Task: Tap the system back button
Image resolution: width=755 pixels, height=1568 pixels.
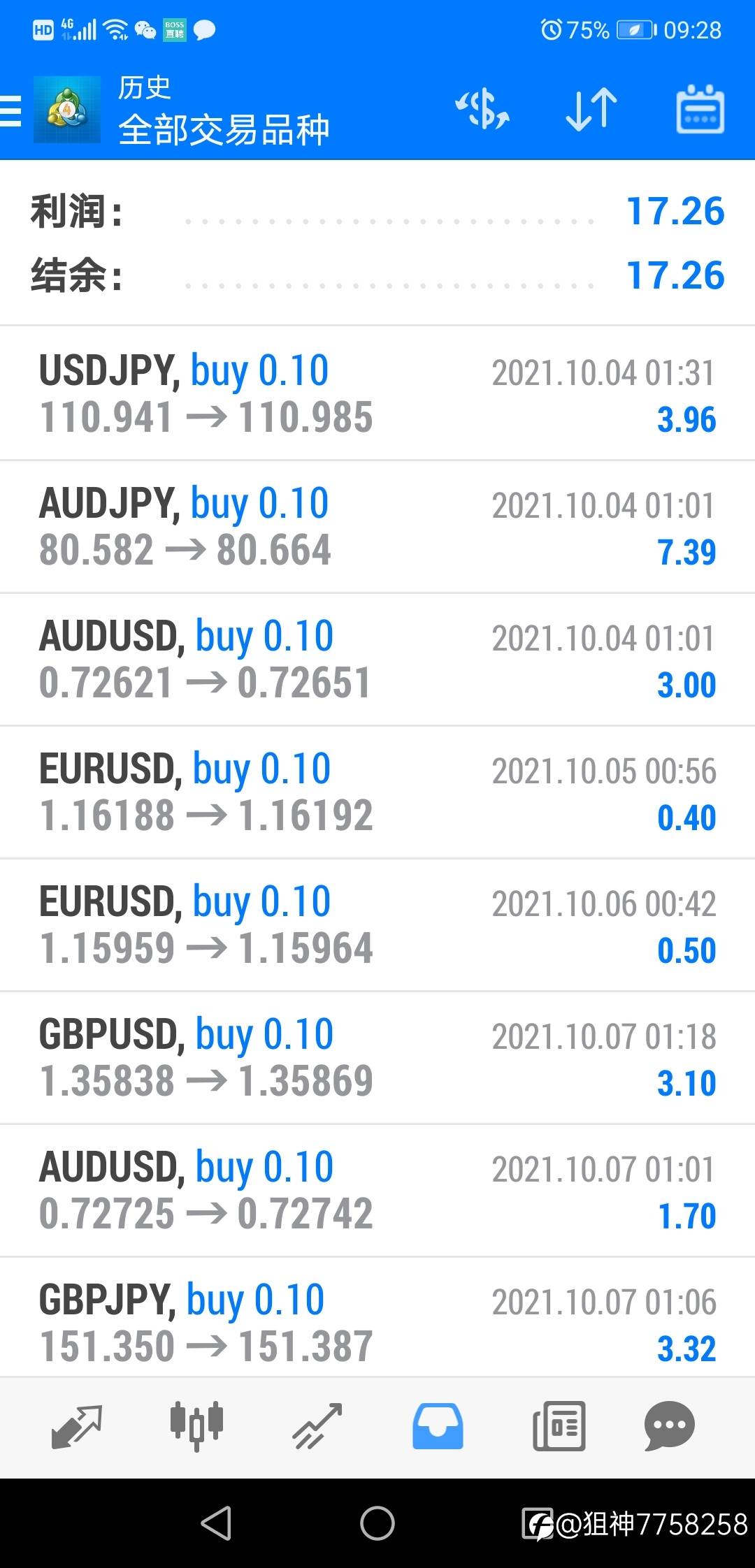Action: point(216,1523)
